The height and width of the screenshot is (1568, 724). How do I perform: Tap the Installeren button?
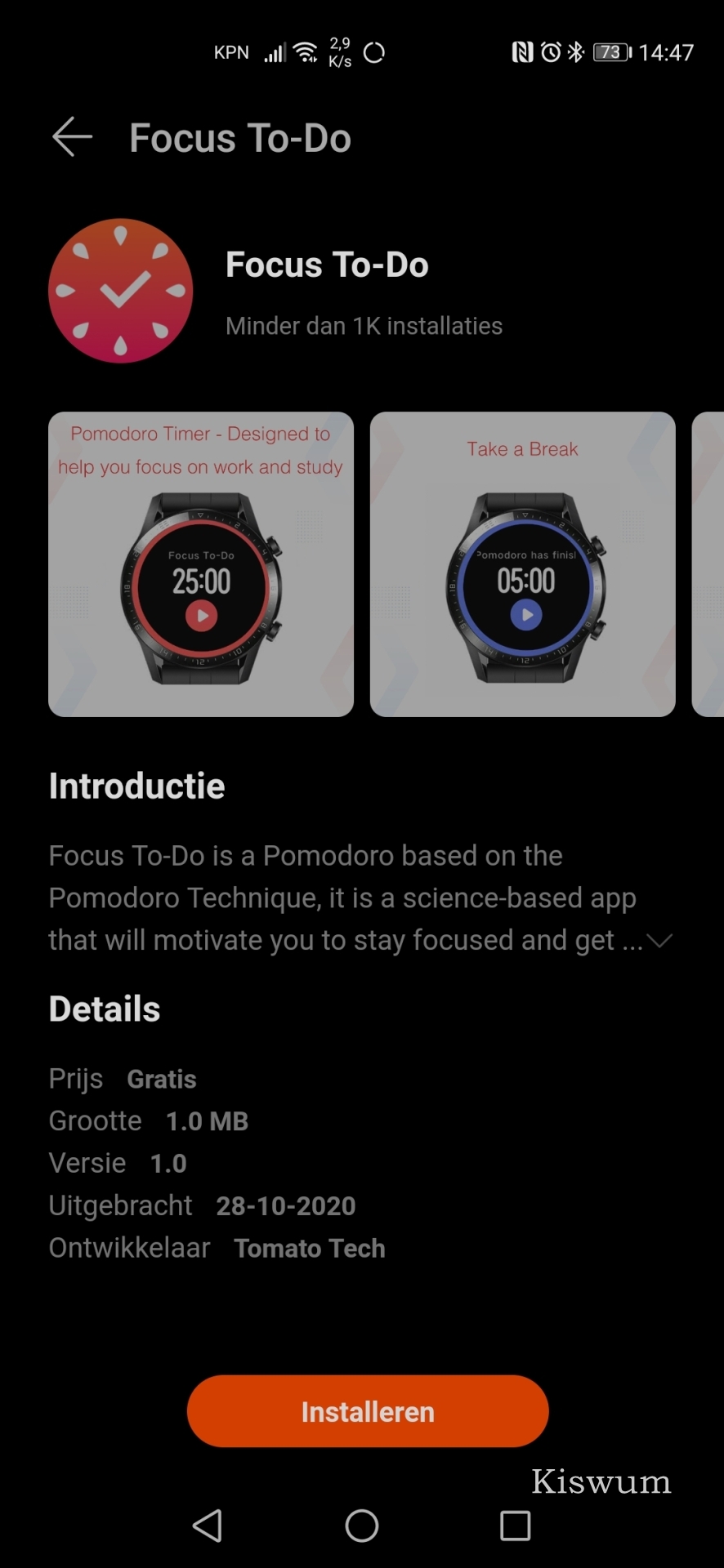pos(368,1411)
